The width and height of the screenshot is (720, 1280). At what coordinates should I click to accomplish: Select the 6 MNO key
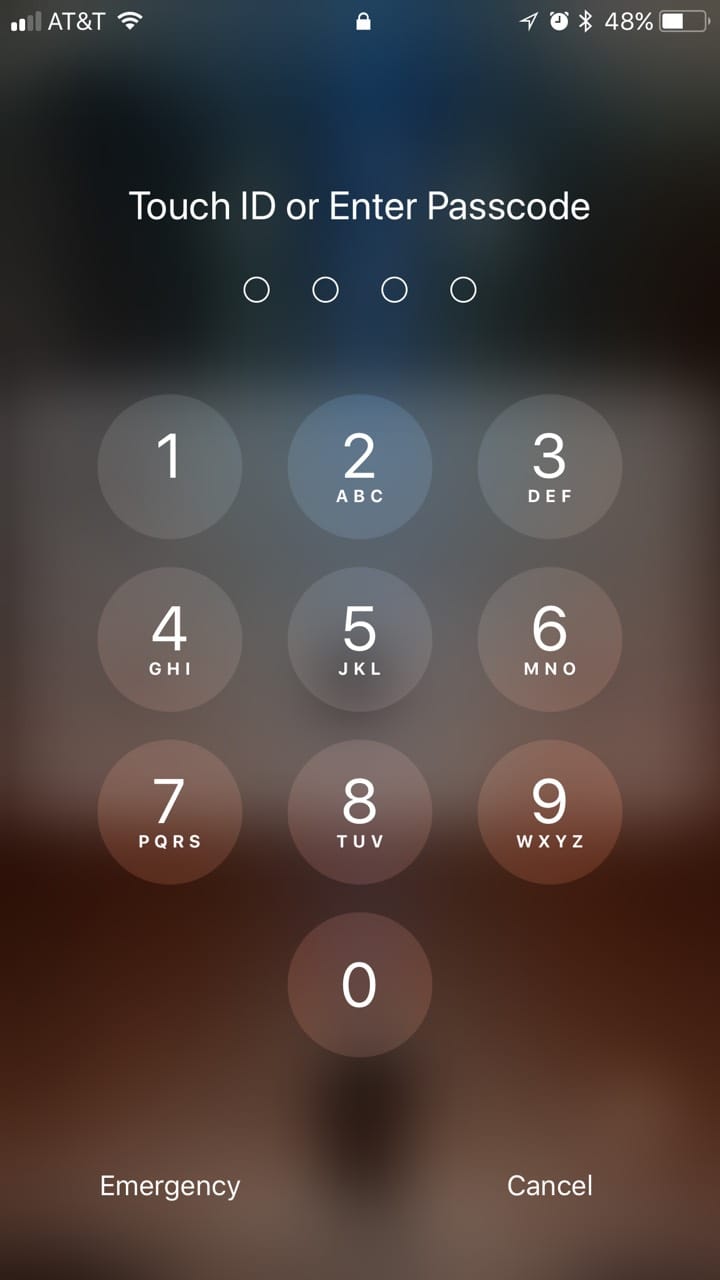click(550, 640)
